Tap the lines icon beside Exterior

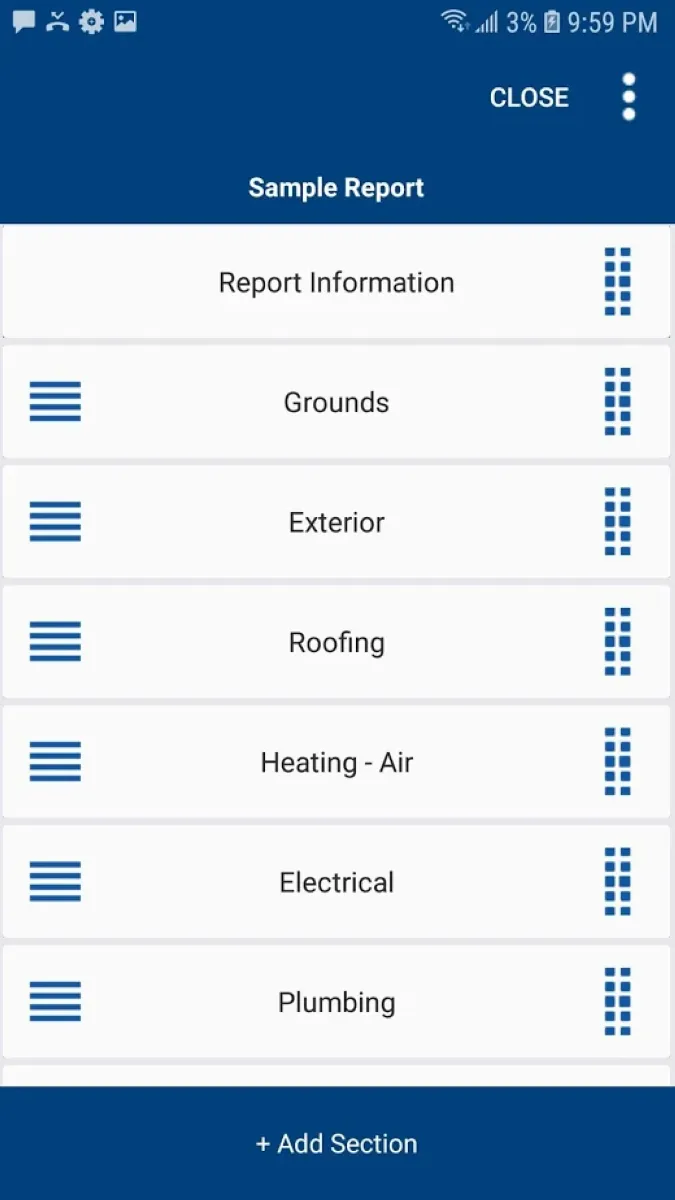[x=55, y=522]
